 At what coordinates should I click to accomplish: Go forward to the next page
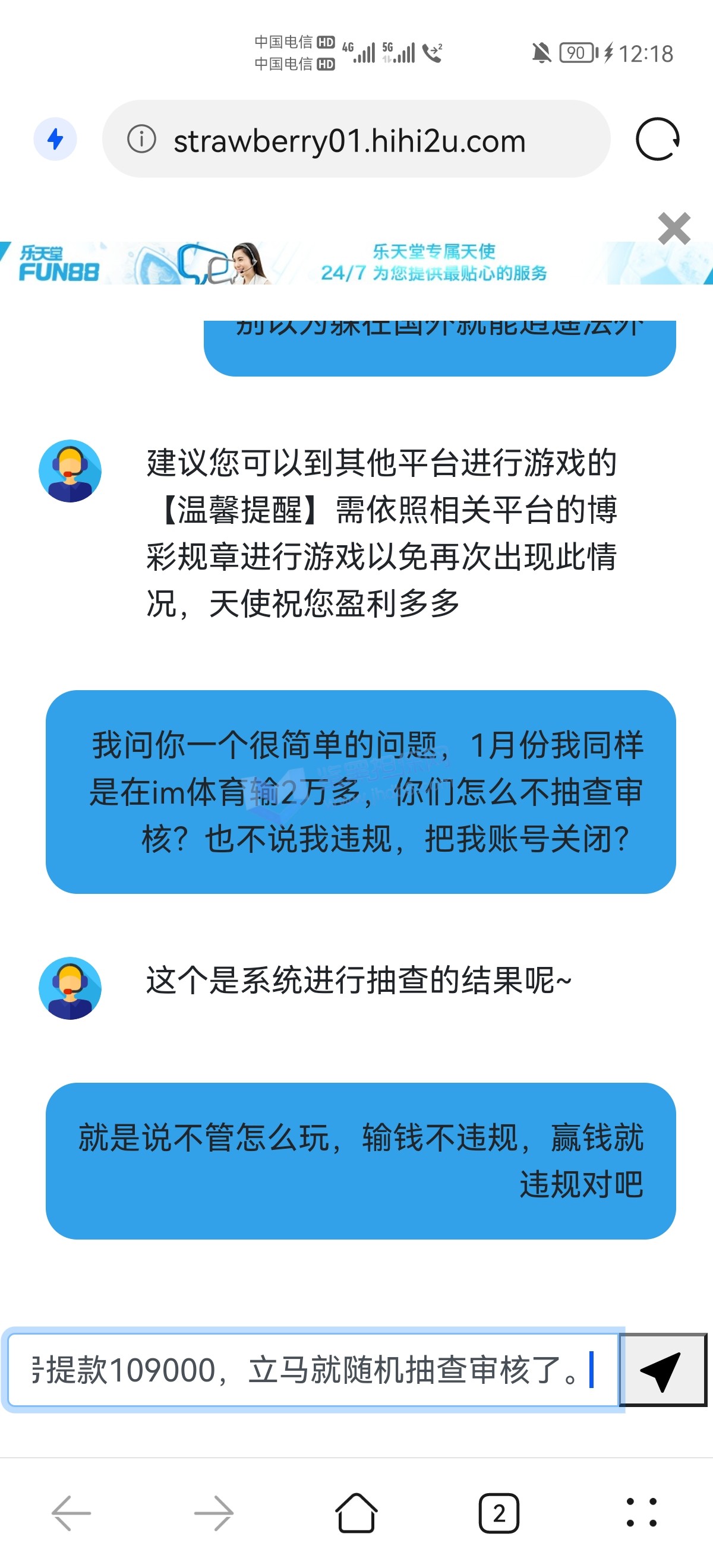(x=214, y=1513)
